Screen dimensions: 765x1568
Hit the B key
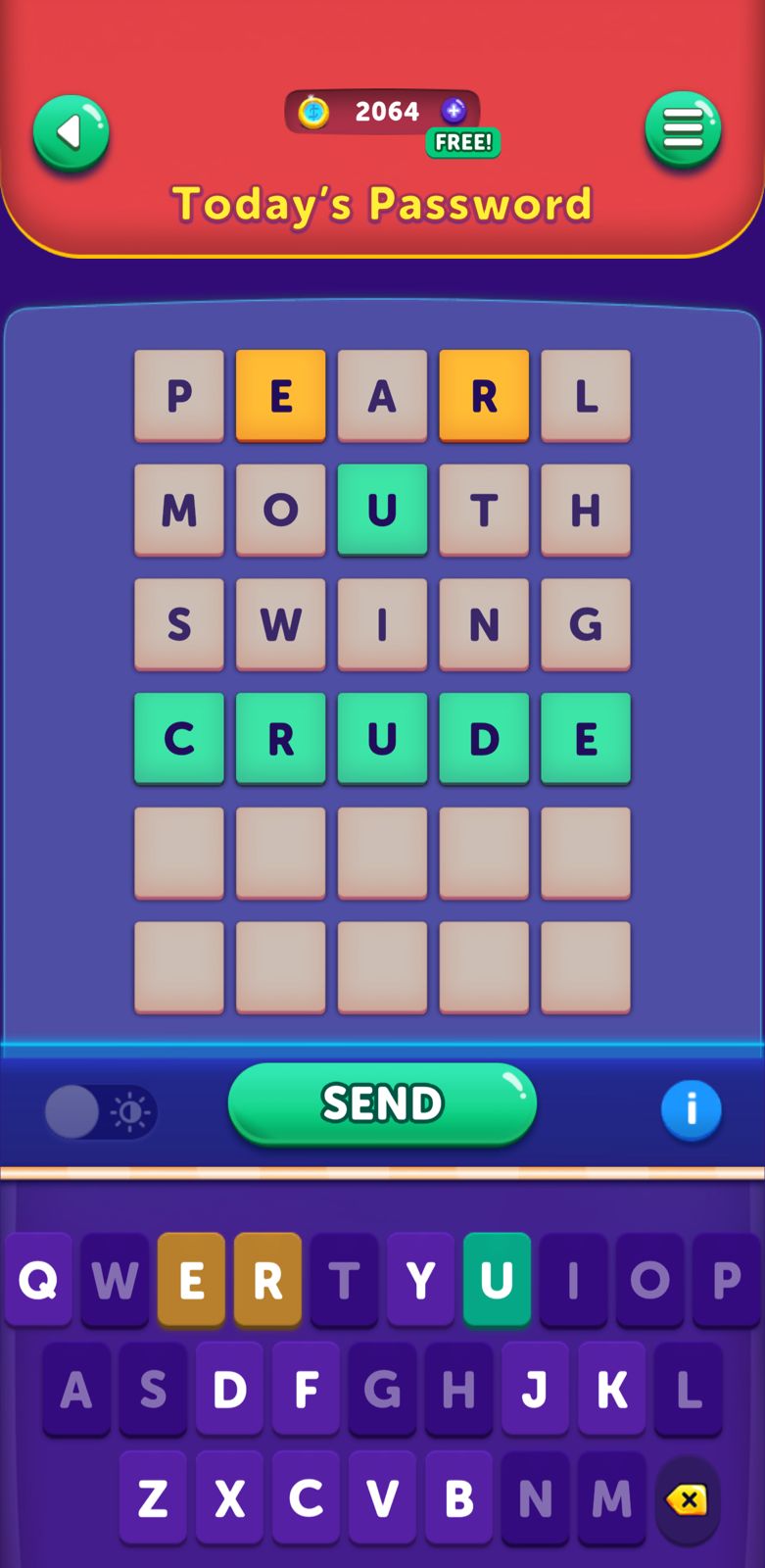click(x=458, y=1498)
